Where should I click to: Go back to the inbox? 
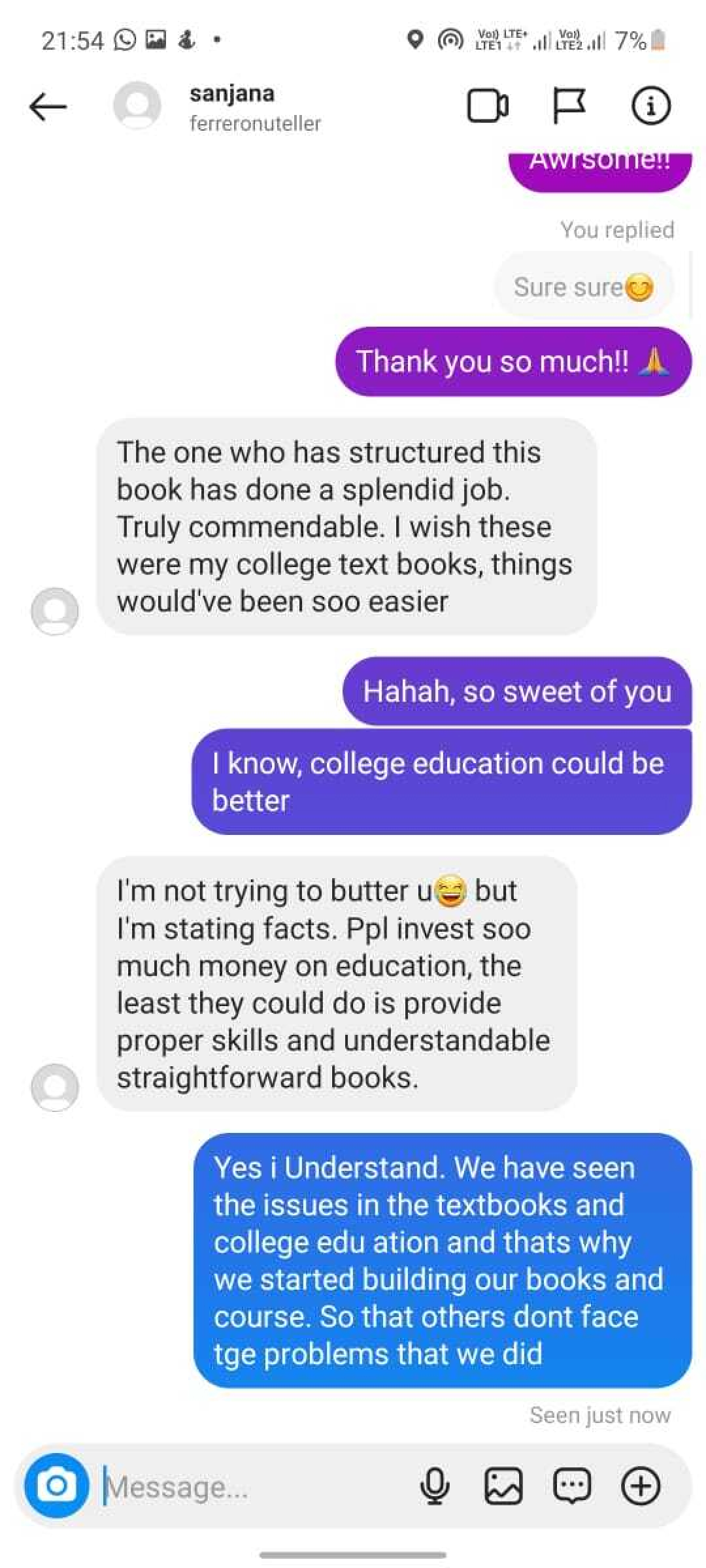[x=48, y=106]
